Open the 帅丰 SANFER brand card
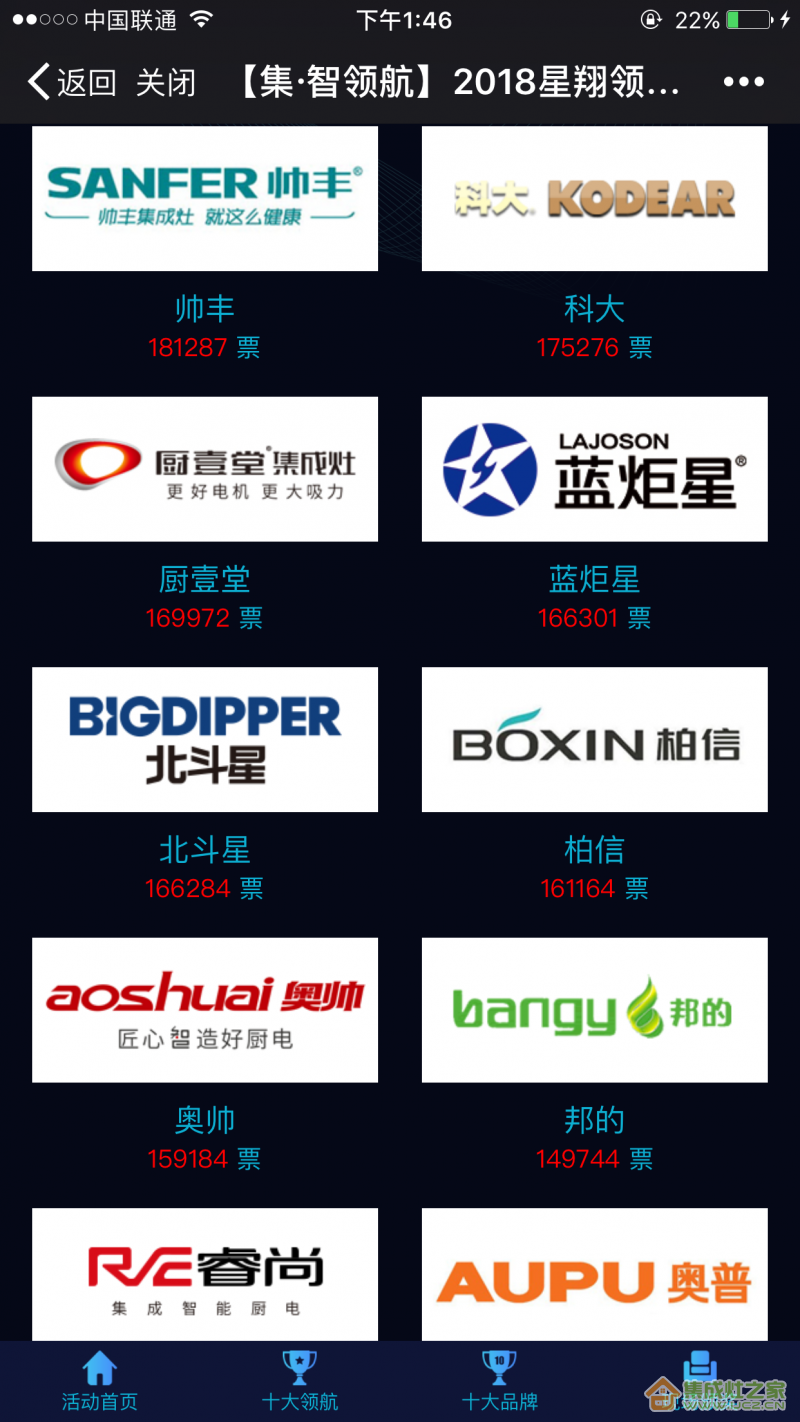800x1422 pixels. [x=205, y=198]
